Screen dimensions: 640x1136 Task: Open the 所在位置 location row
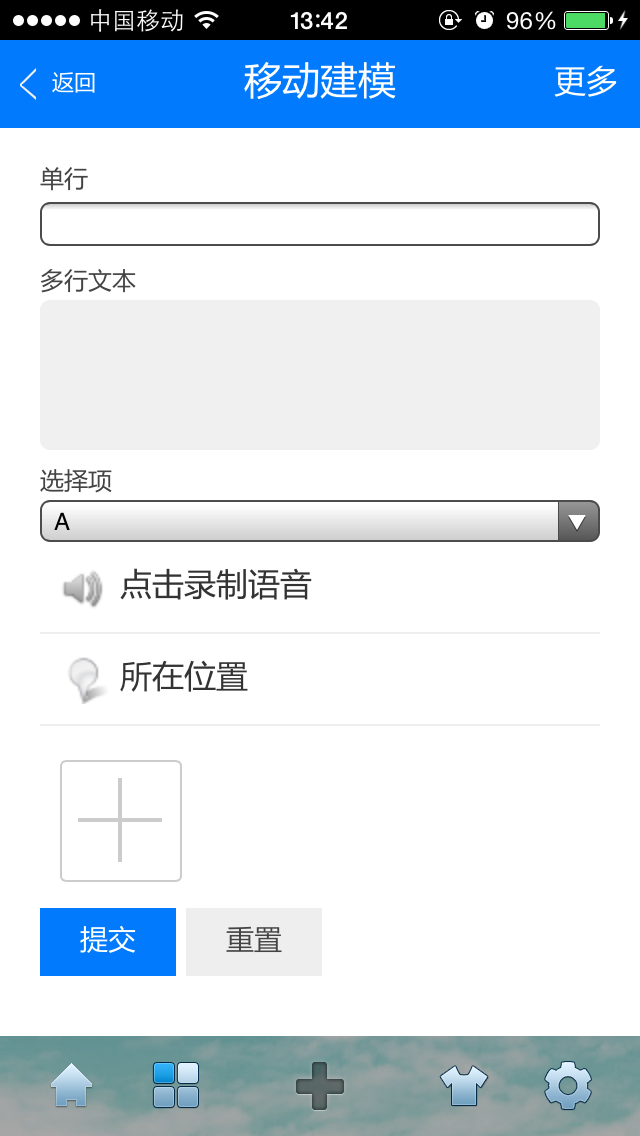[320, 679]
